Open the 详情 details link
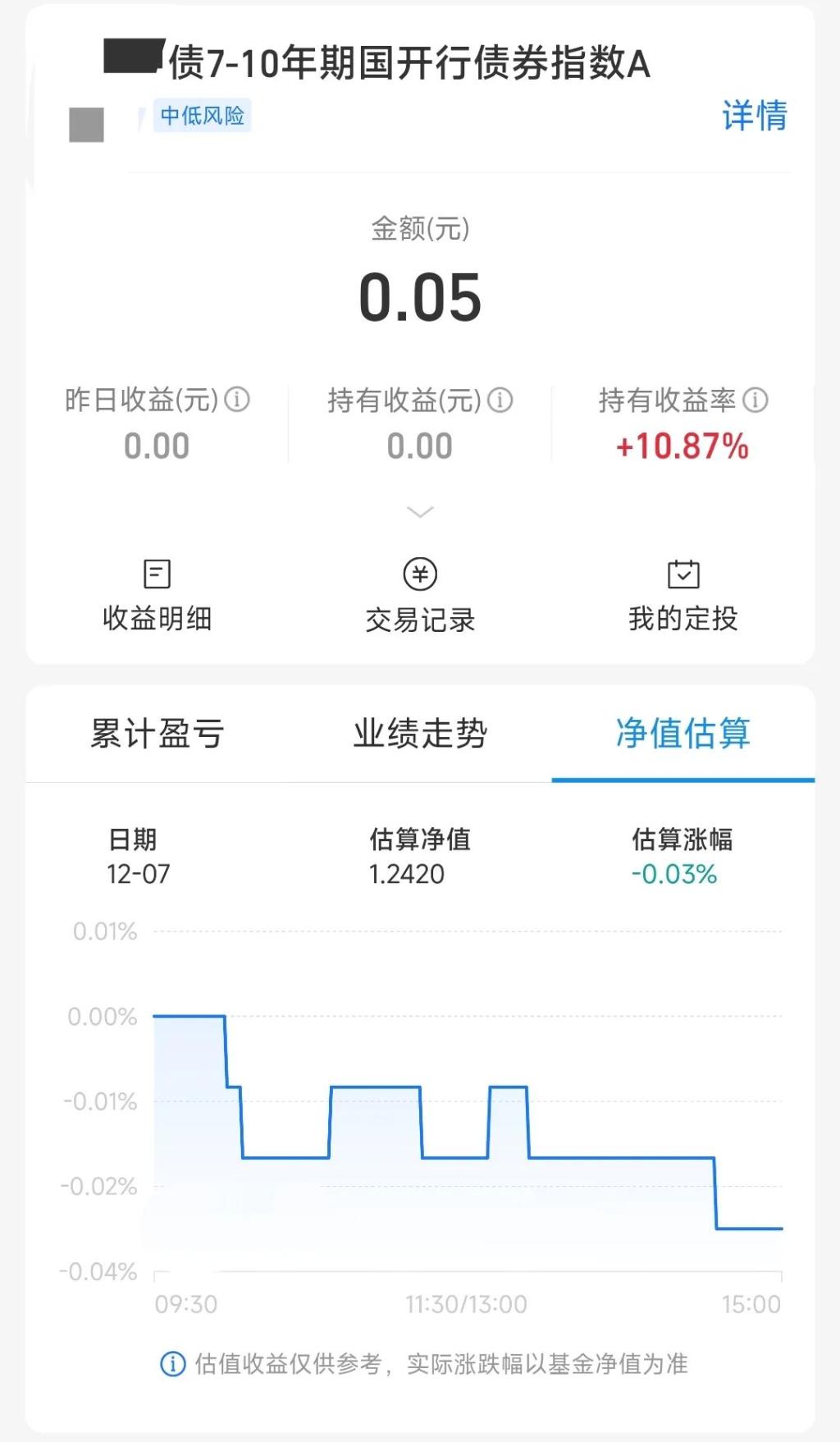This screenshot has width=840, height=1442. (x=754, y=116)
